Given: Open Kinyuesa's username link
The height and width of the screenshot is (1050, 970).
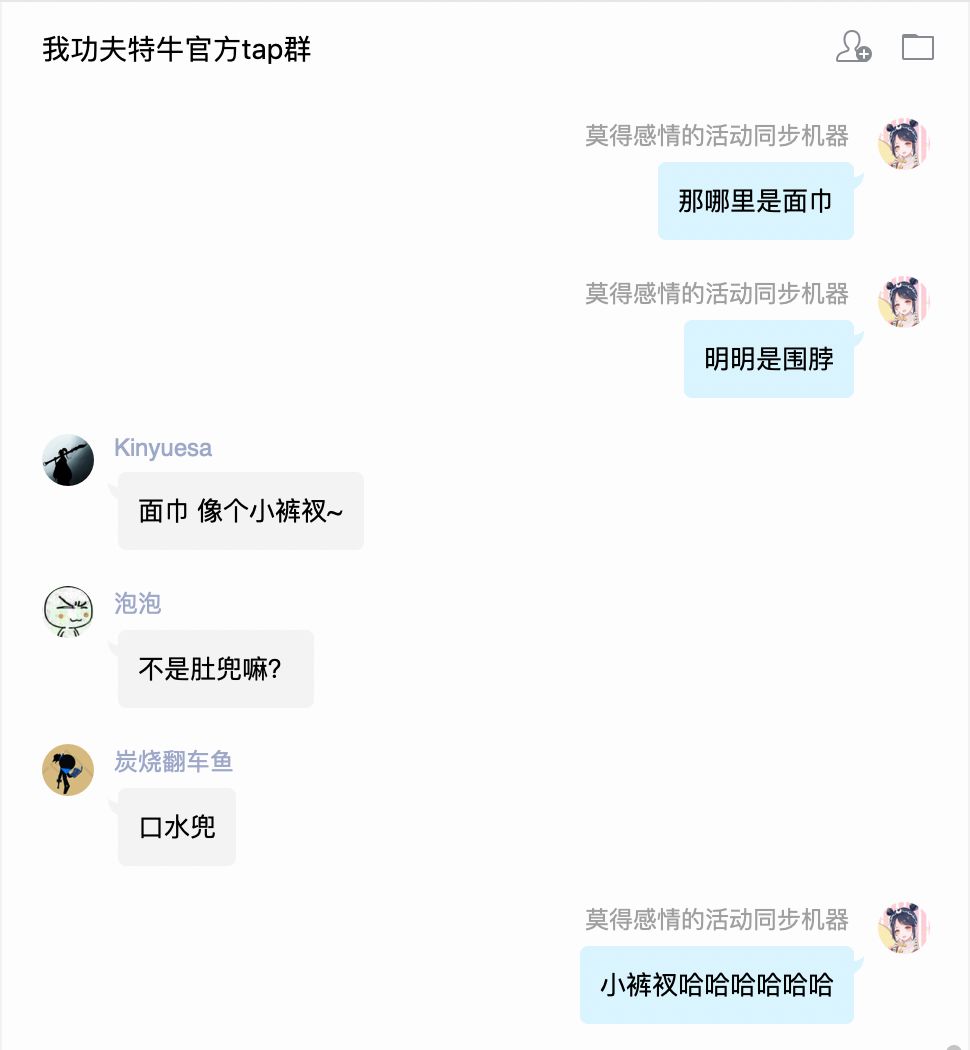Looking at the screenshot, I should [163, 447].
